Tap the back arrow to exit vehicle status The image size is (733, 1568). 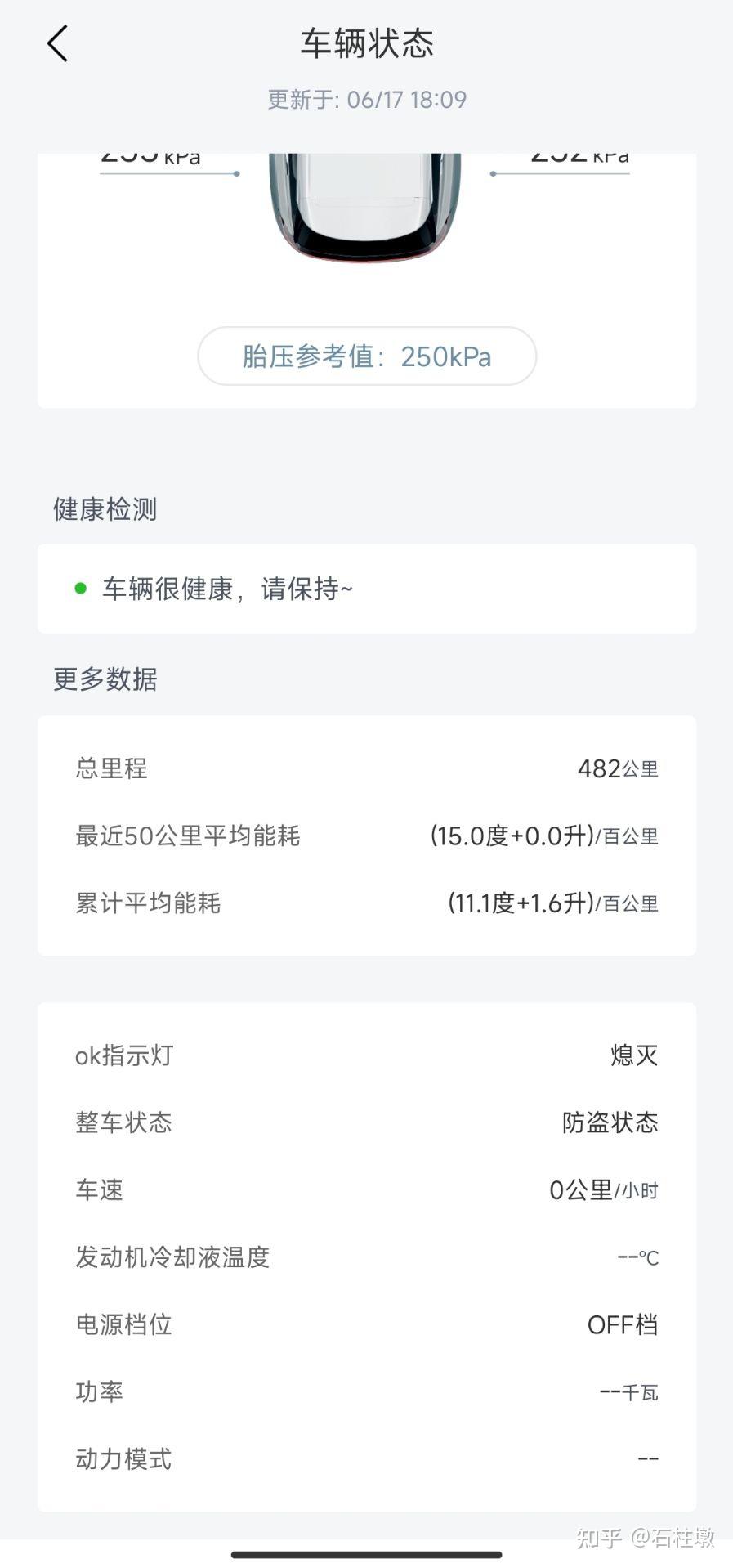(56, 43)
